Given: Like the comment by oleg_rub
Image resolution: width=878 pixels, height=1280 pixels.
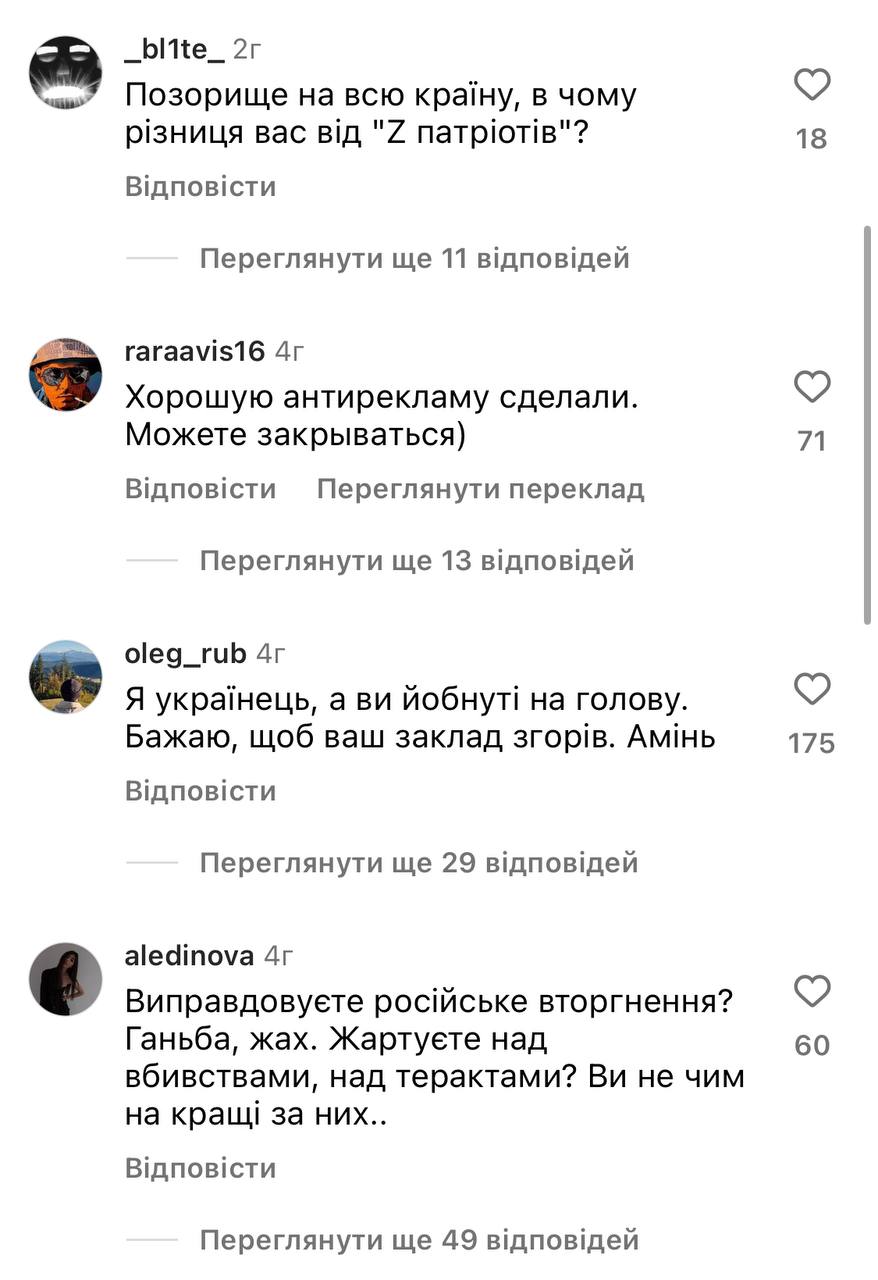Looking at the screenshot, I should point(812,689).
